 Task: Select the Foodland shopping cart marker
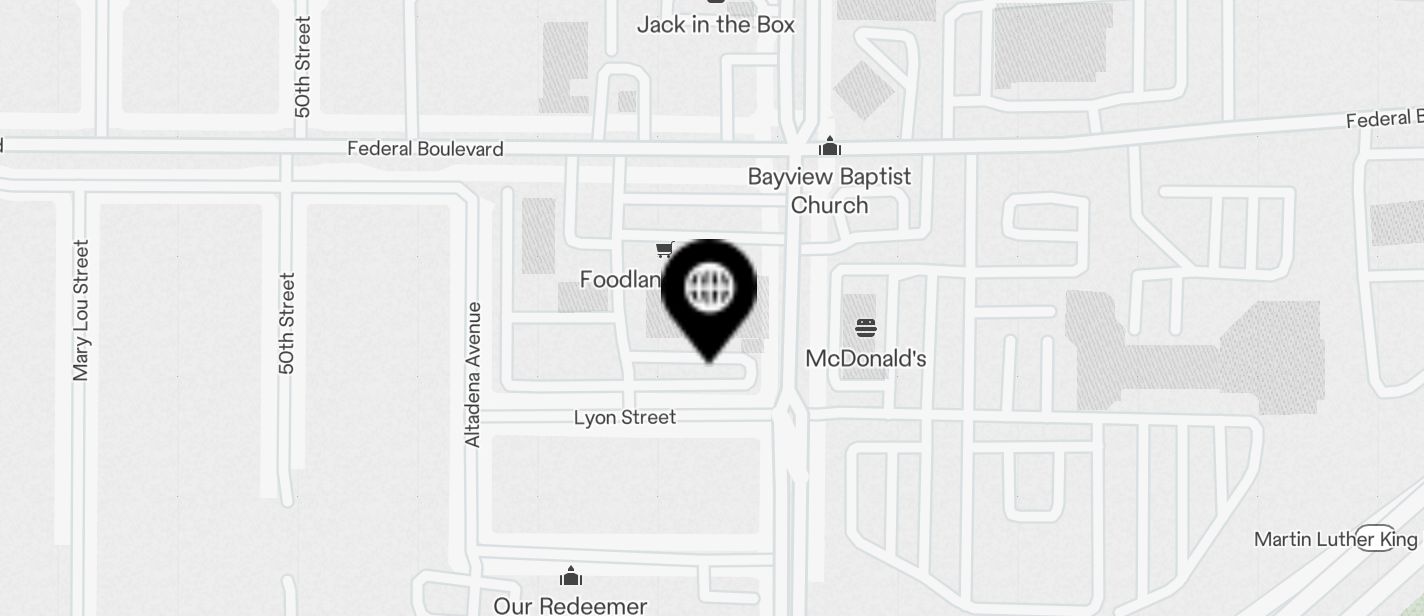pos(664,250)
